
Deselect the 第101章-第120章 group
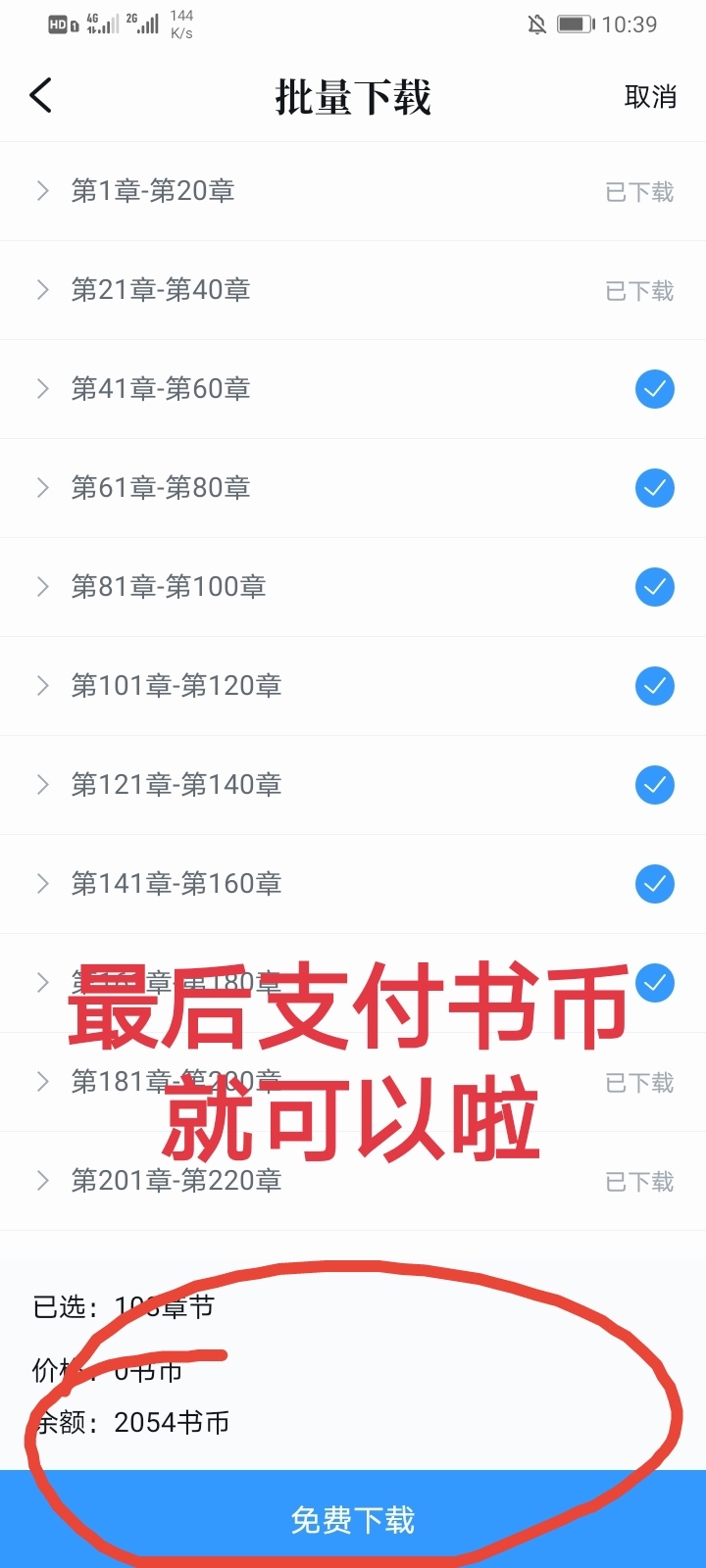654,686
